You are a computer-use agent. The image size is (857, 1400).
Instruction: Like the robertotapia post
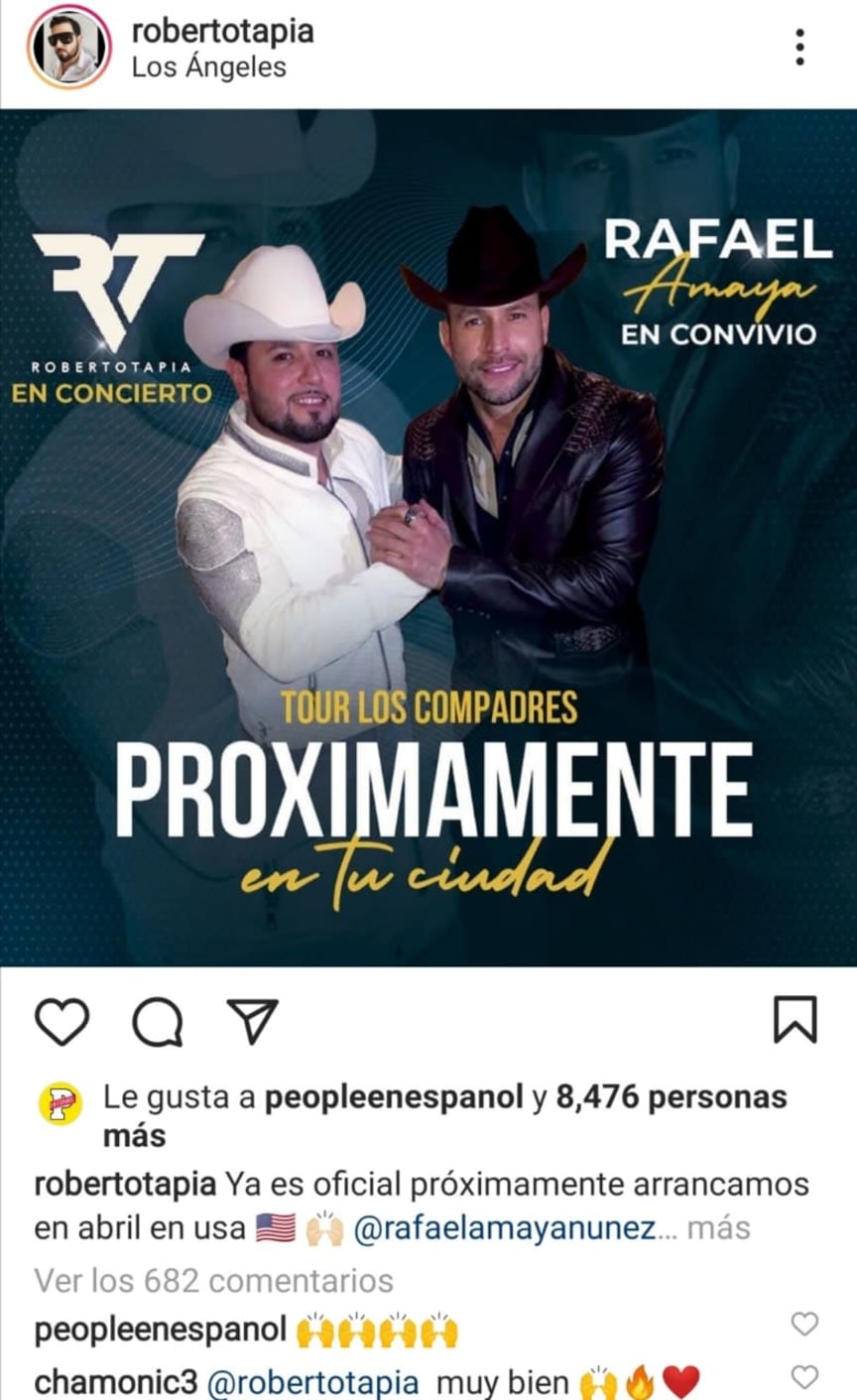pos(62,1022)
